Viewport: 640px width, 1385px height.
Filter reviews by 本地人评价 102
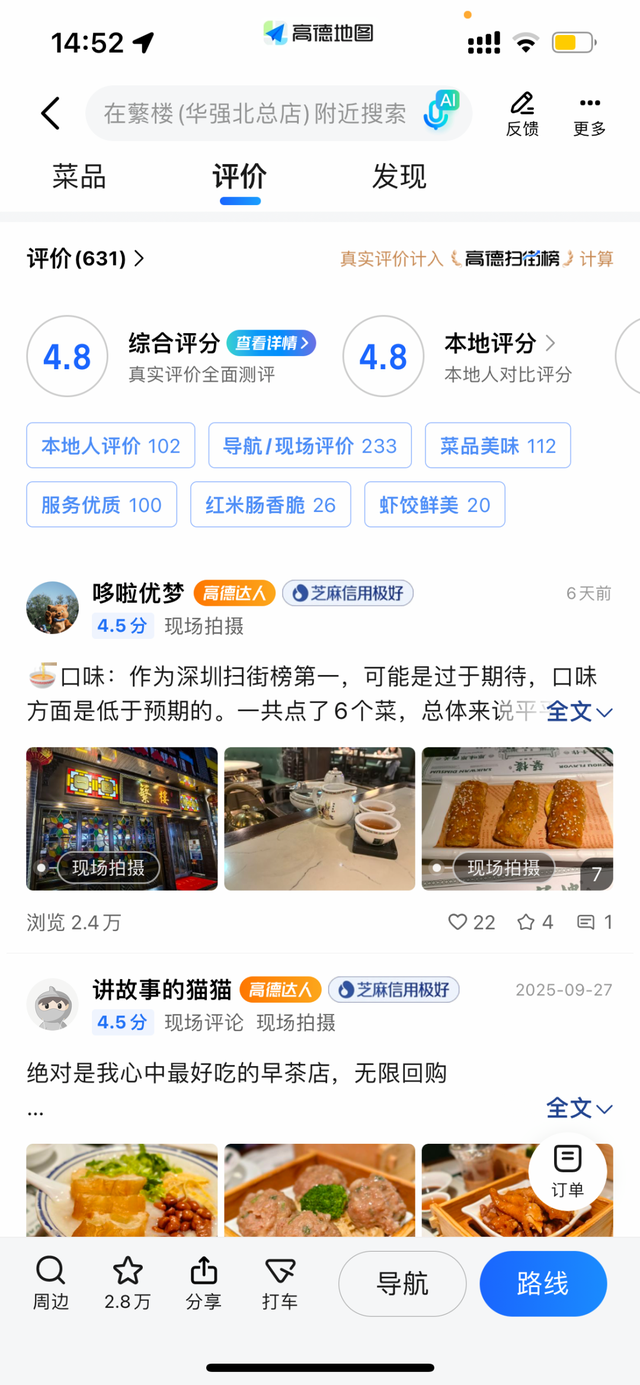coord(111,446)
